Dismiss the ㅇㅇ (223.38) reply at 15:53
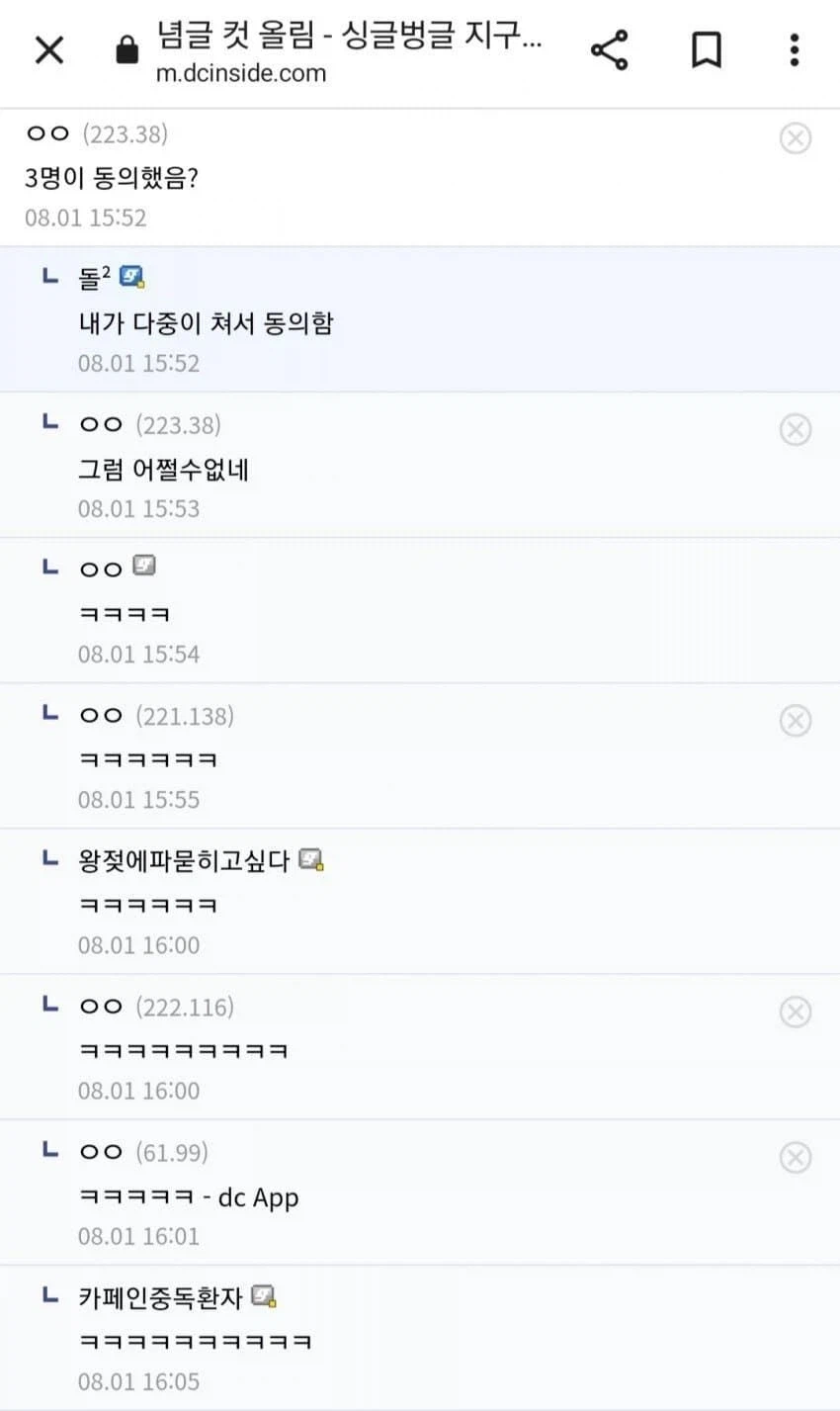 click(x=796, y=429)
